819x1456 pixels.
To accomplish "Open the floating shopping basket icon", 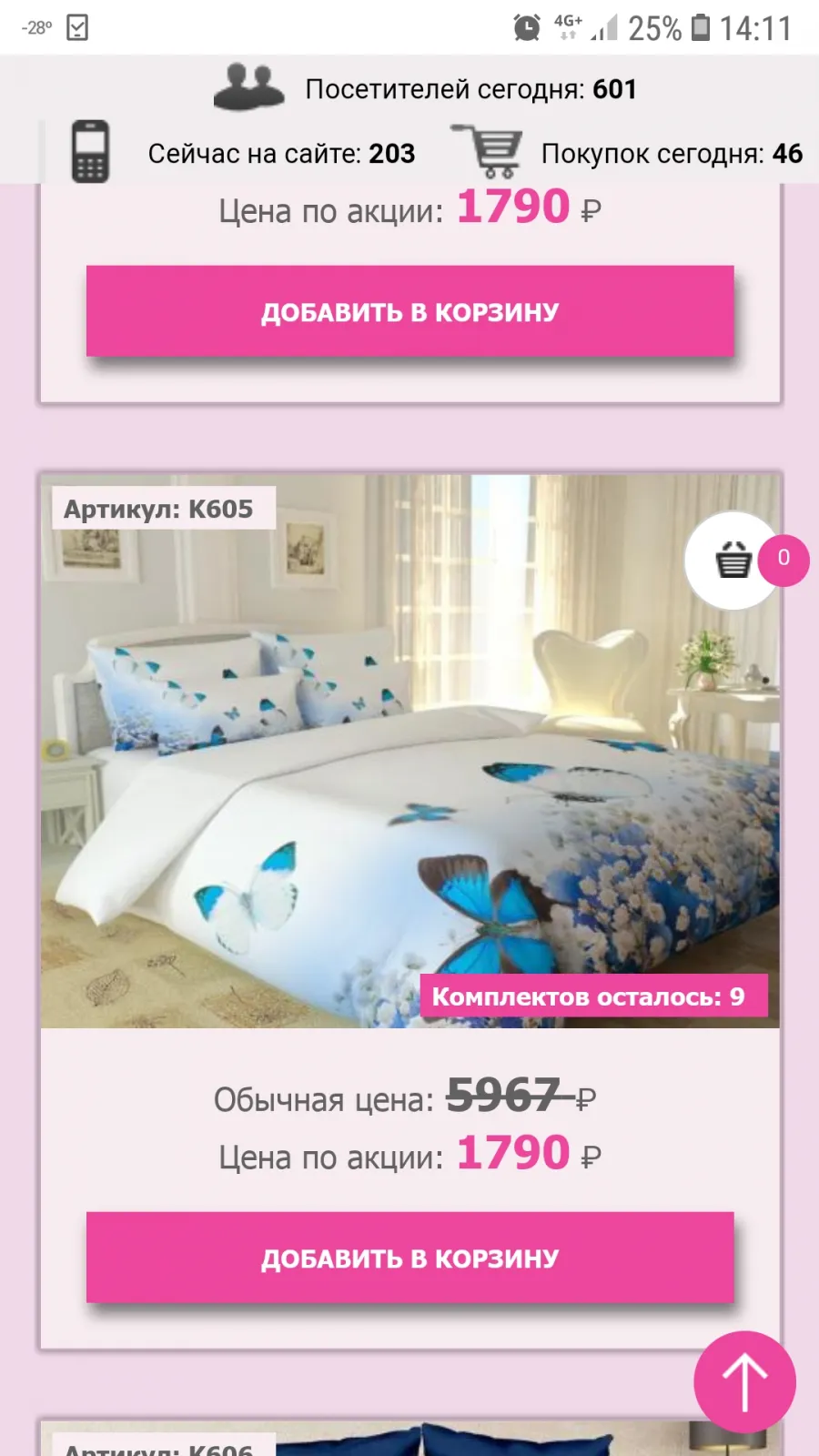I will pyautogui.click(x=733, y=561).
